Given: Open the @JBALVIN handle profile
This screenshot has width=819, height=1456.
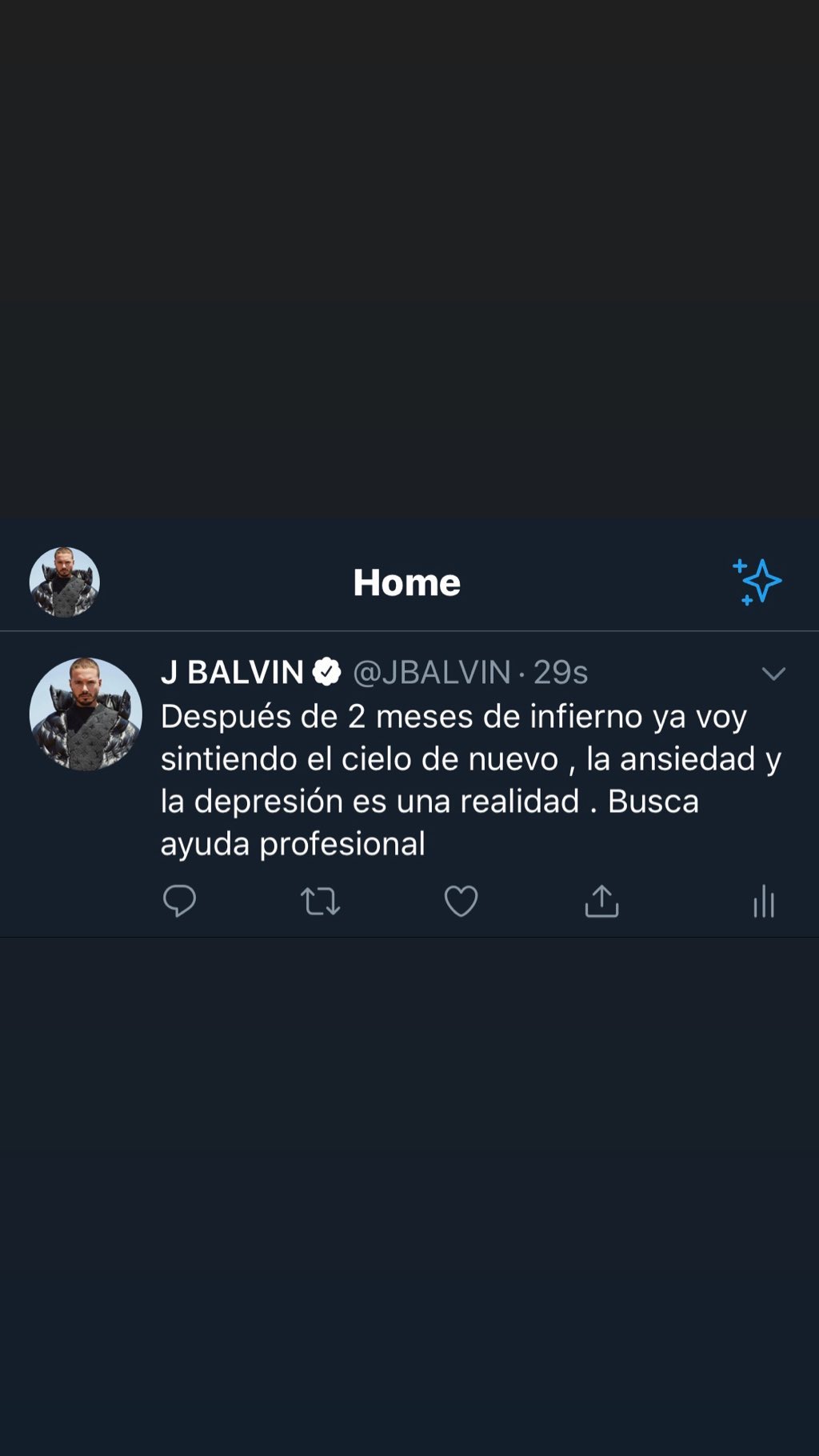Looking at the screenshot, I should 431,673.
